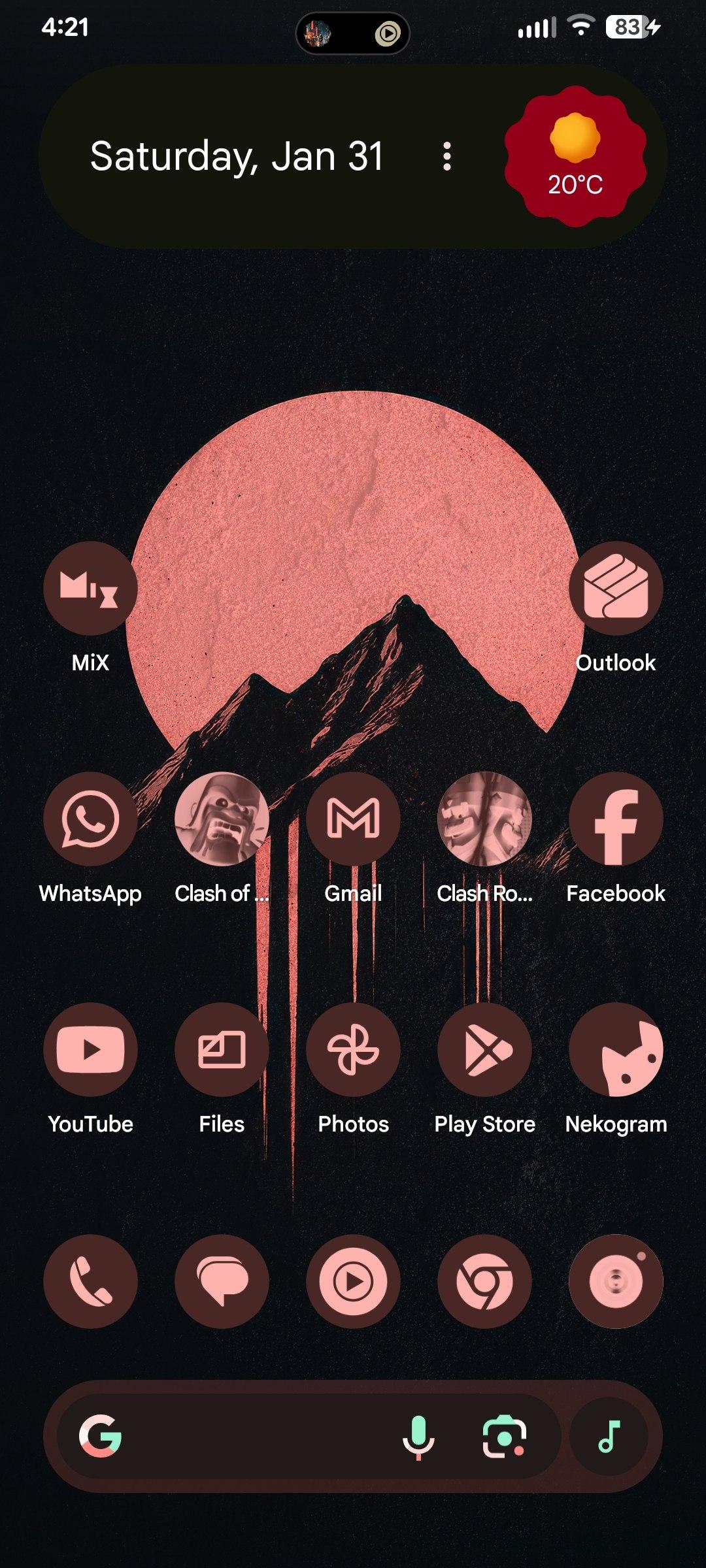Viewport: 706px width, 1568px height.
Task: Identify a song with the music note button
Action: pyautogui.click(x=609, y=1436)
